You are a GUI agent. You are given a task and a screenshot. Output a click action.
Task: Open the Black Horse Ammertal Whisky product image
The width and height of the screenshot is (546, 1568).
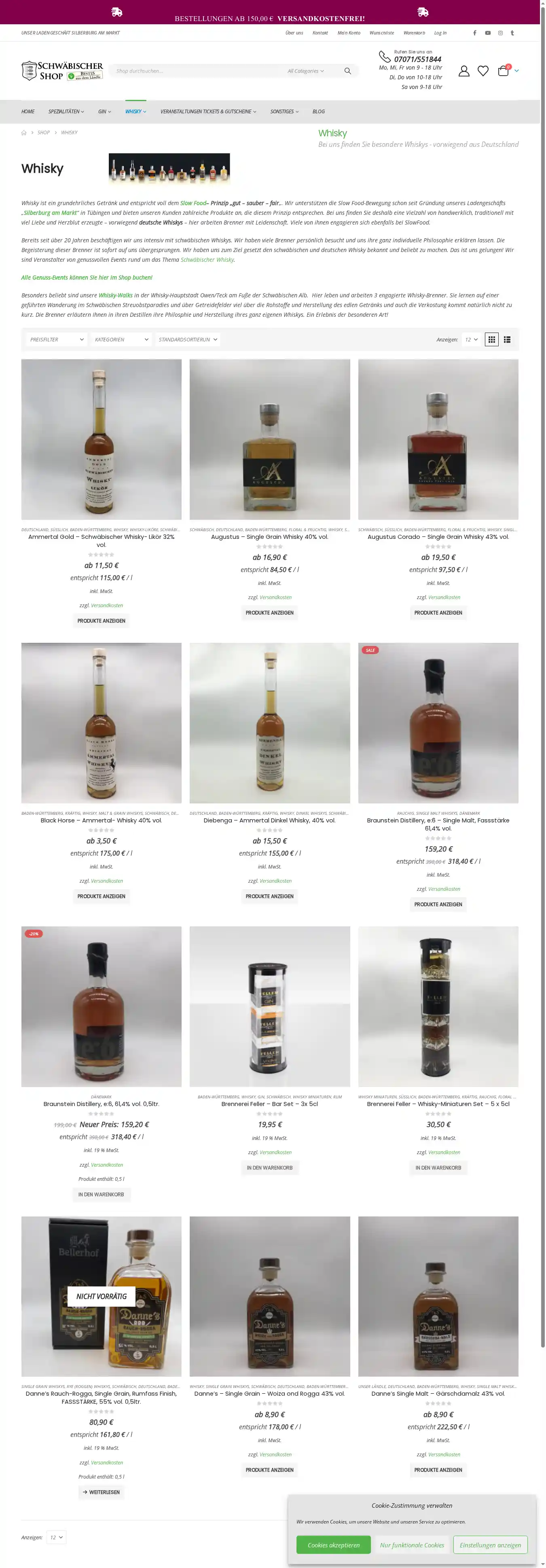point(101,723)
